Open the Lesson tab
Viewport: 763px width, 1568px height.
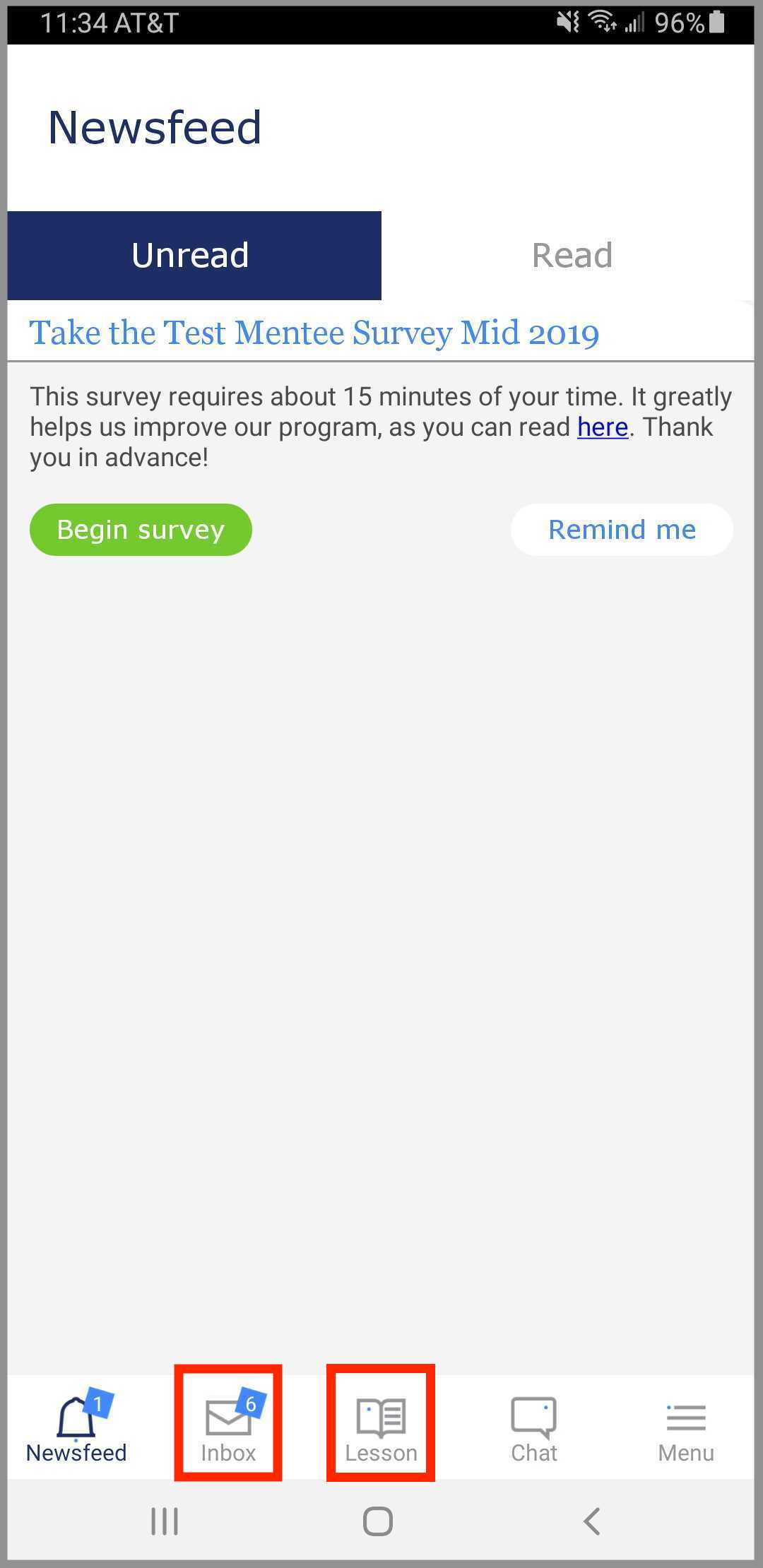(x=381, y=1428)
